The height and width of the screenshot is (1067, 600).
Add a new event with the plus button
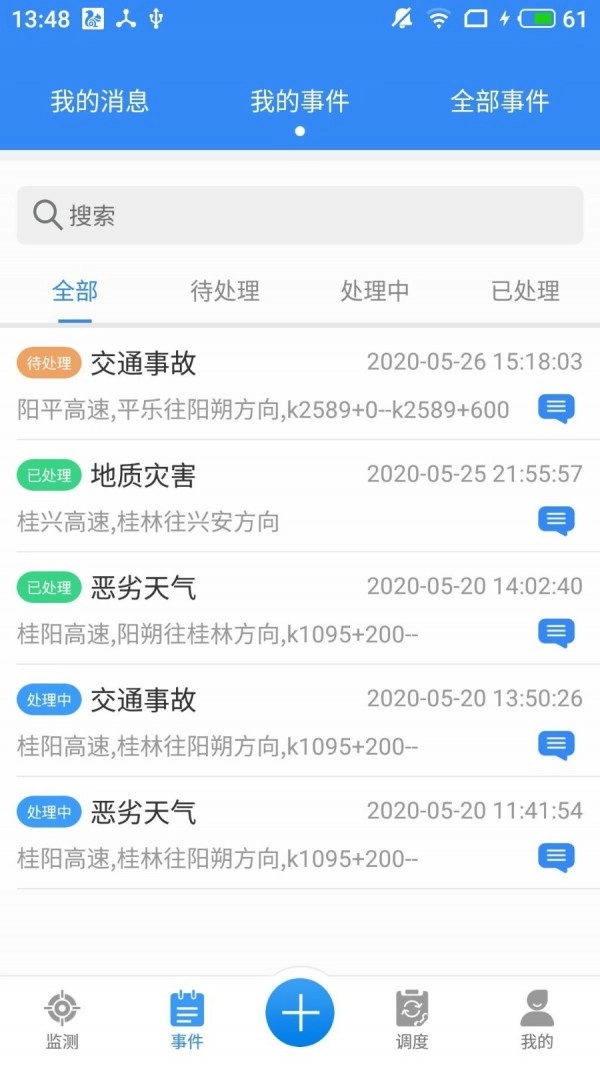pyautogui.click(x=300, y=1012)
